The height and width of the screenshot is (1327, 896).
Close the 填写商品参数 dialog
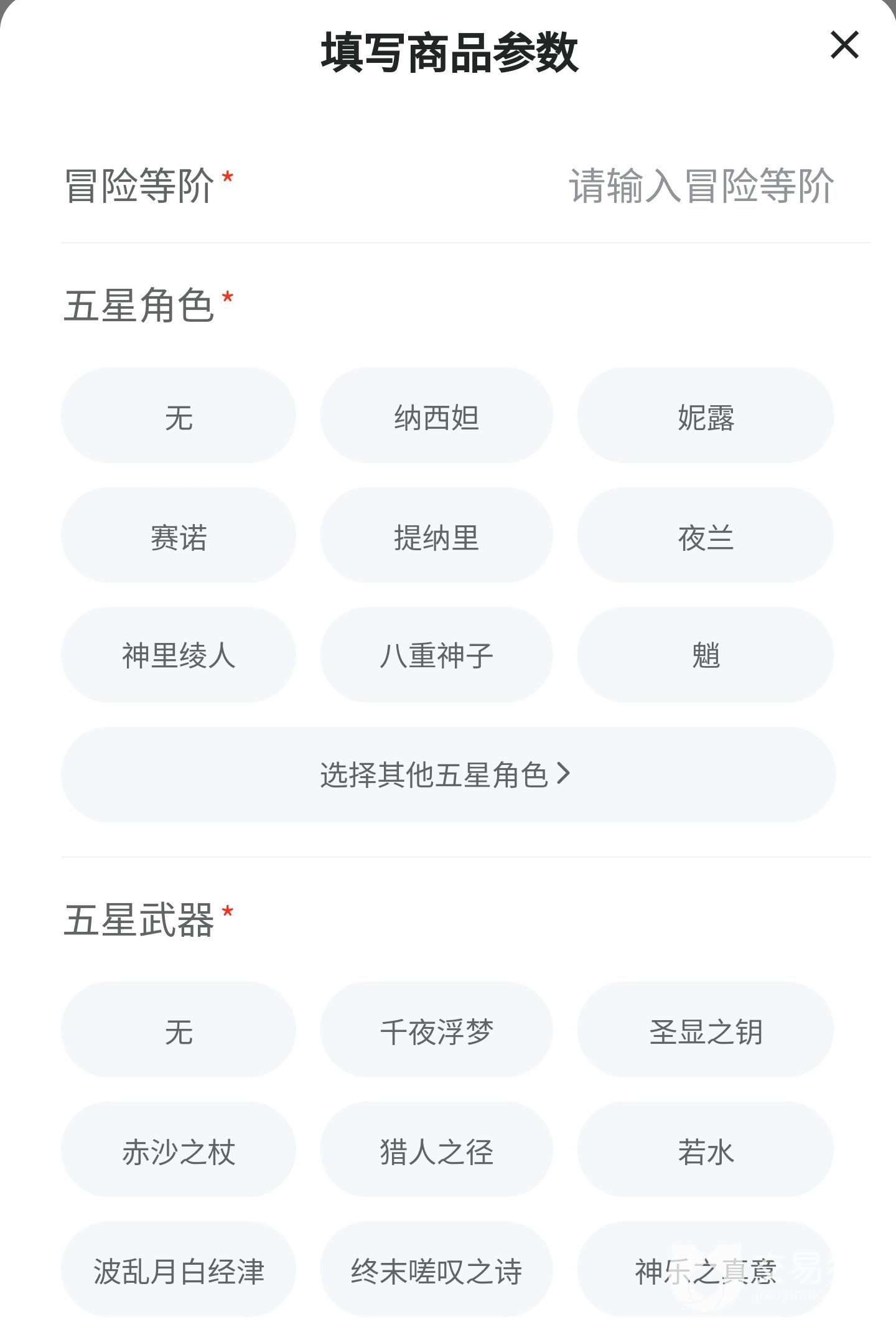click(x=844, y=45)
